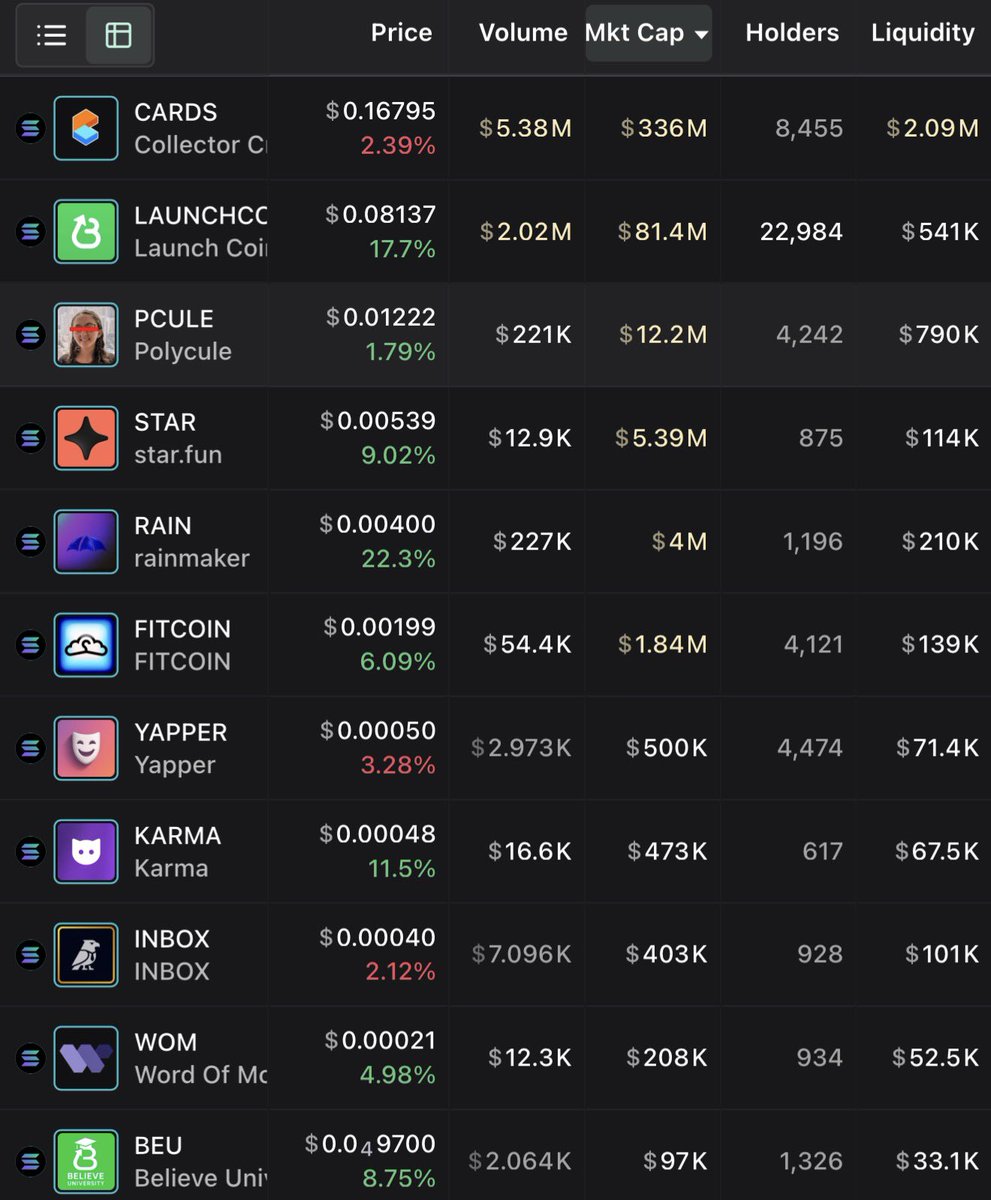This screenshot has width=991, height=1200.
Task: Open the KARMA token row
Action: [175, 851]
